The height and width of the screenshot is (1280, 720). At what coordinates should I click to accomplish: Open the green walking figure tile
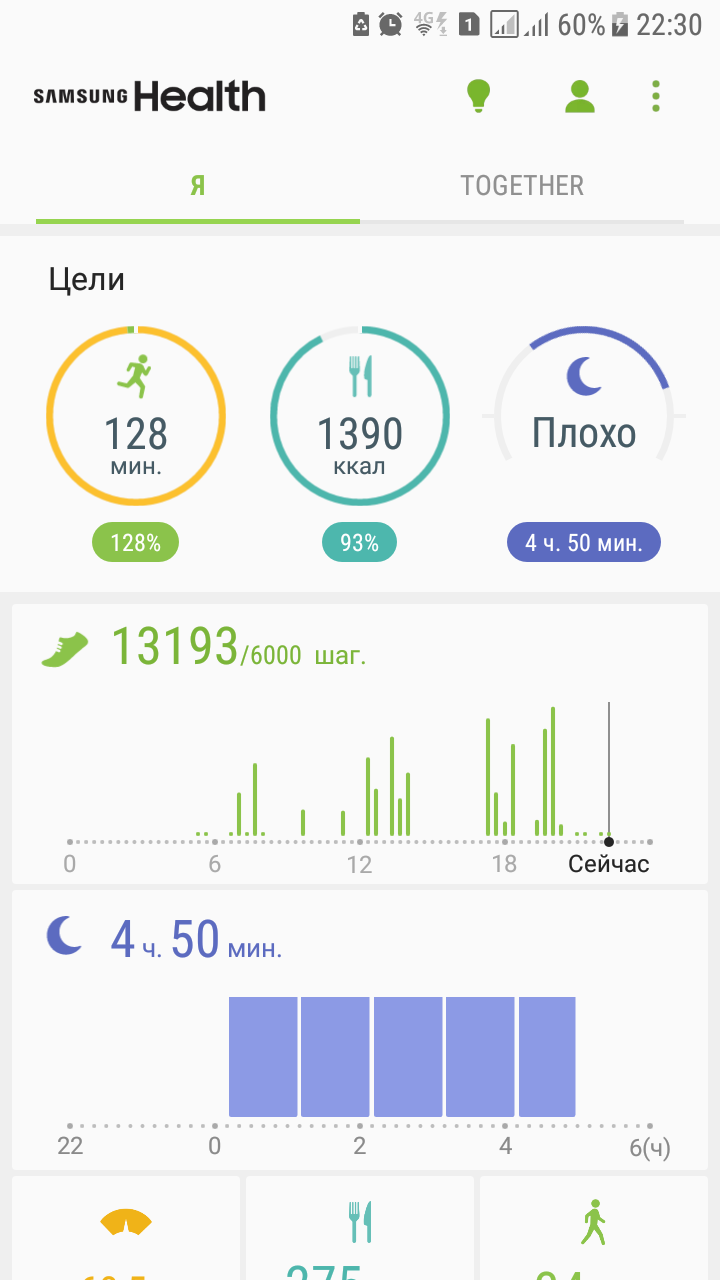[x=594, y=1230]
